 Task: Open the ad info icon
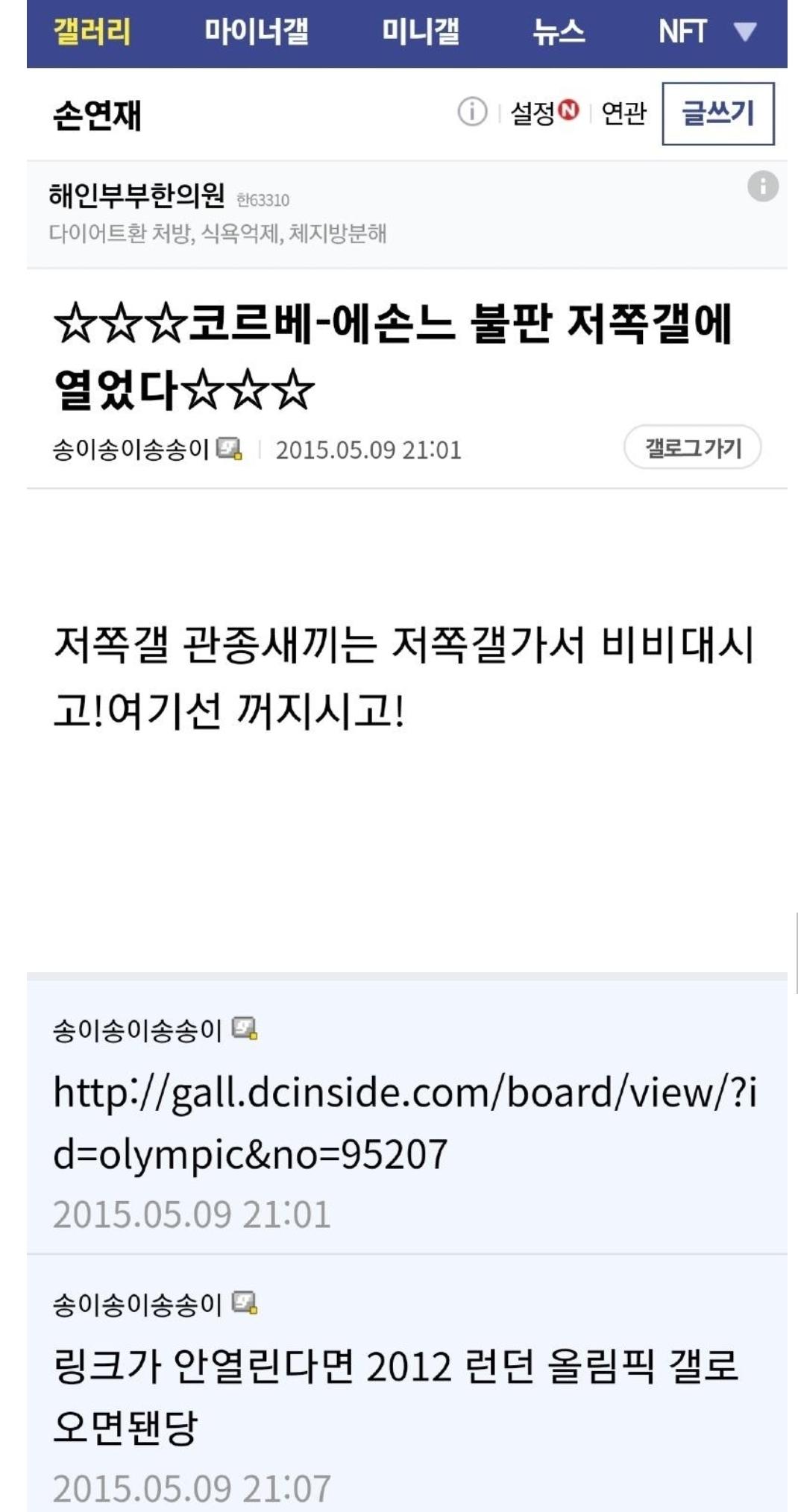[x=762, y=186]
